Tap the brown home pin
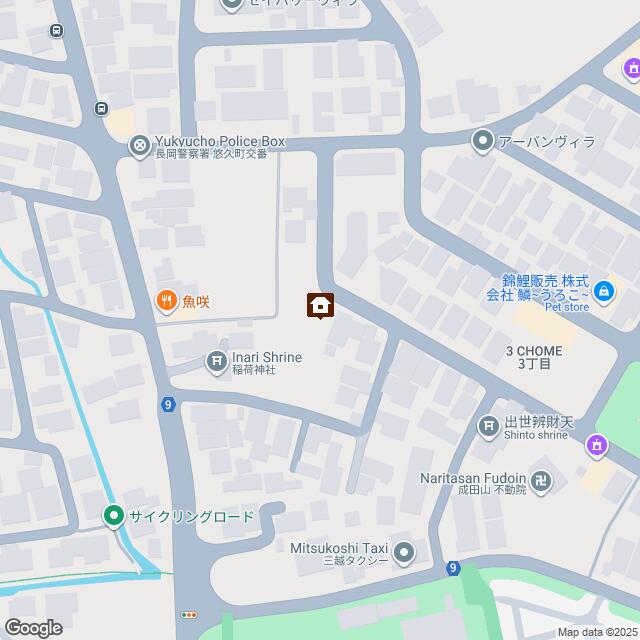The height and width of the screenshot is (640, 640). (x=320, y=304)
